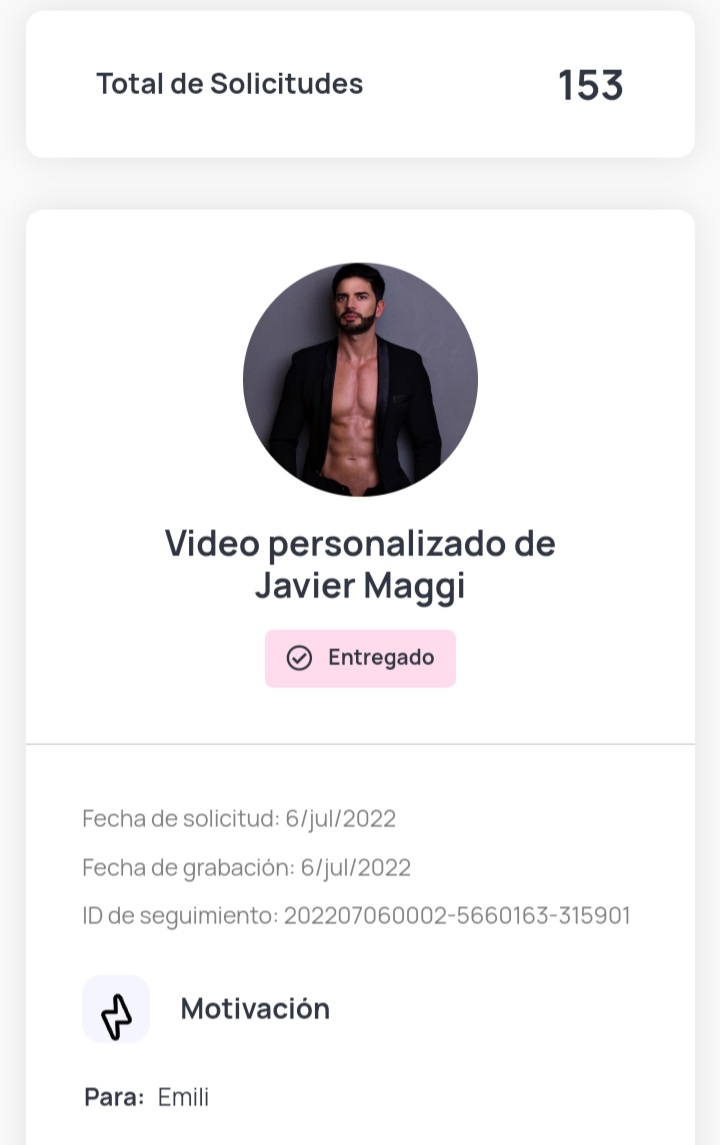Open Javier Maggi's profile picture
The width and height of the screenshot is (720, 1145).
[360, 379]
